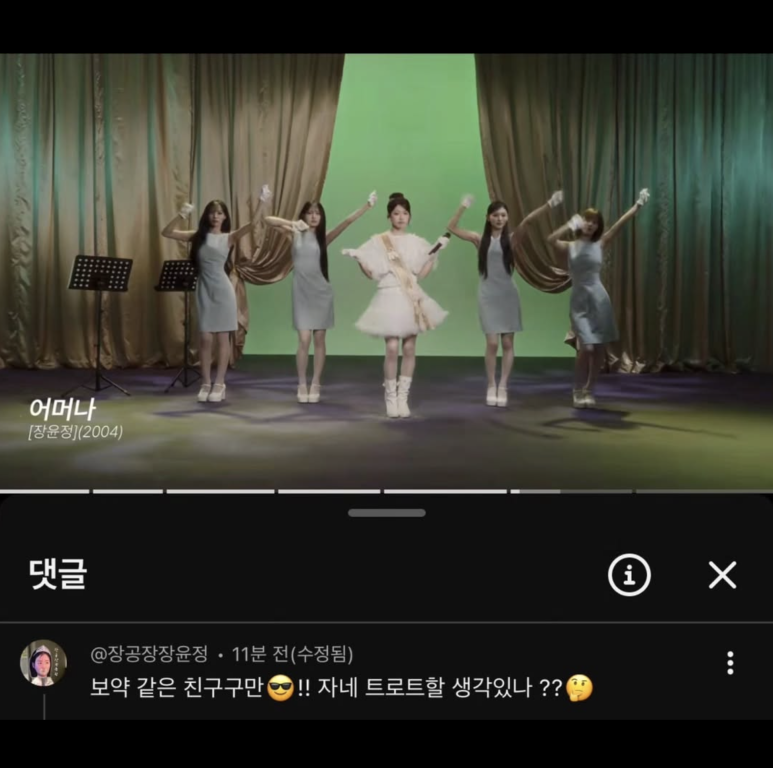Tap the comments panel drag handle
Image resolution: width=773 pixels, height=768 pixels.
pyautogui.click(x=386, y=513)
